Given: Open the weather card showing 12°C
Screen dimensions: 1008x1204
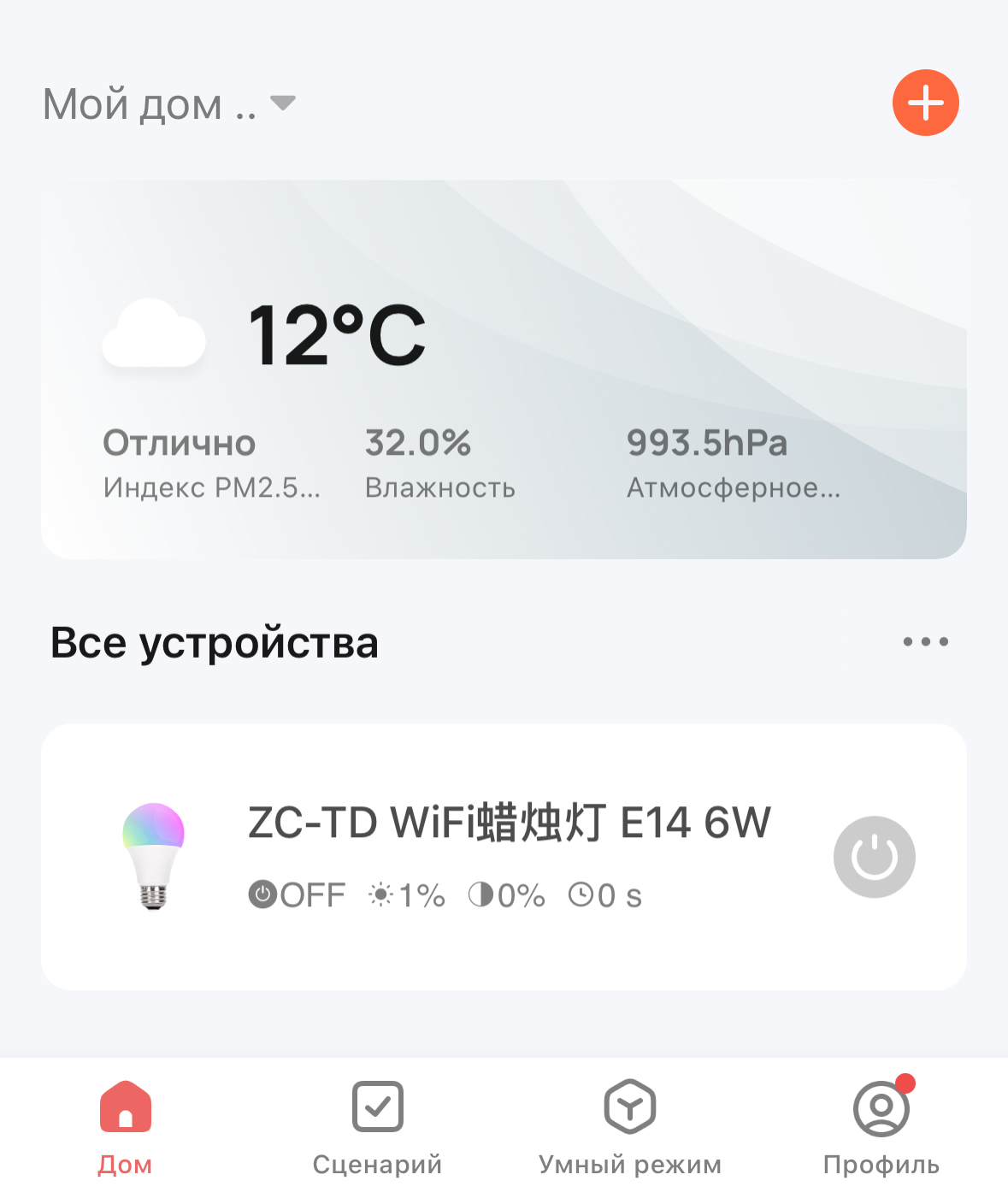Looking at the screenshot, I should [504, 369].
